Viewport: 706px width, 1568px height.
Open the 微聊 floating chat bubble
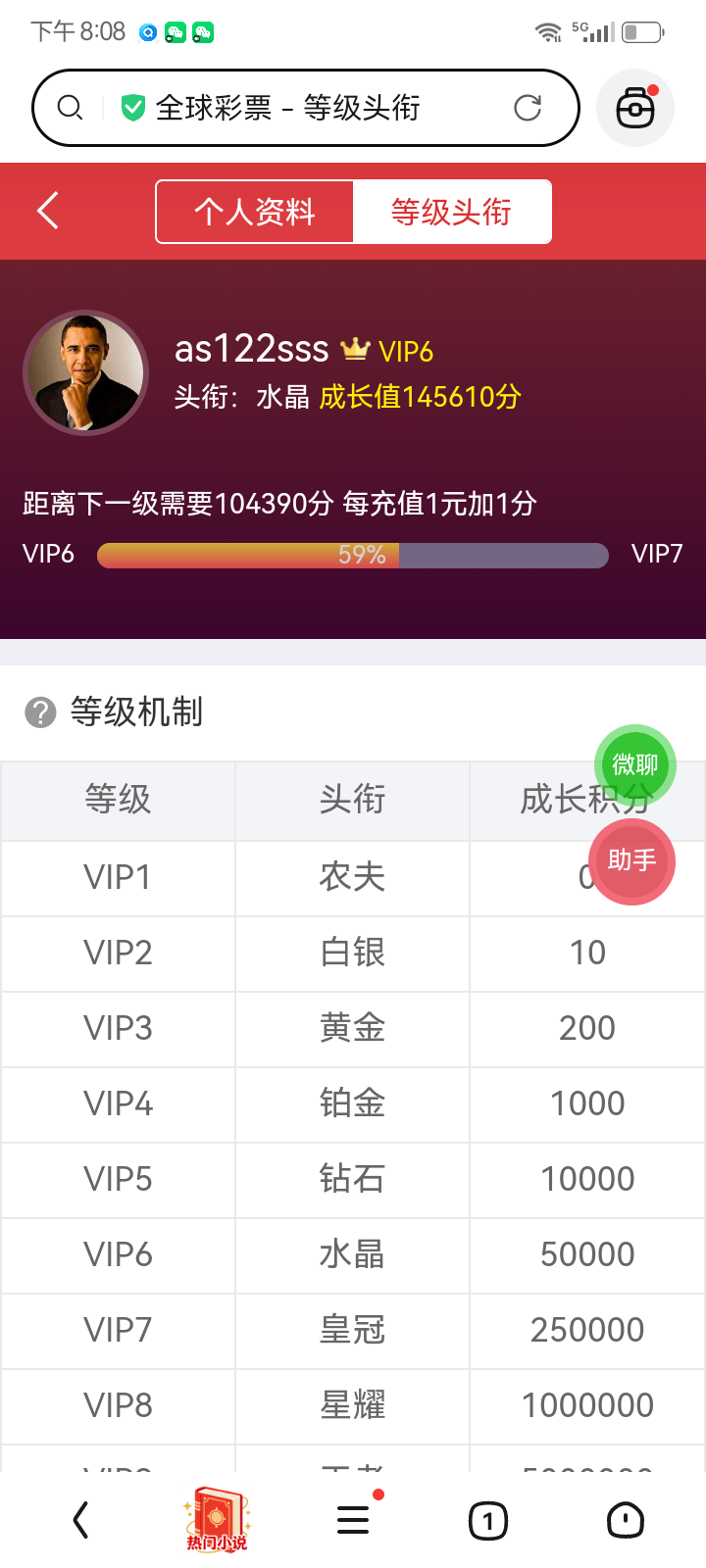634,765
